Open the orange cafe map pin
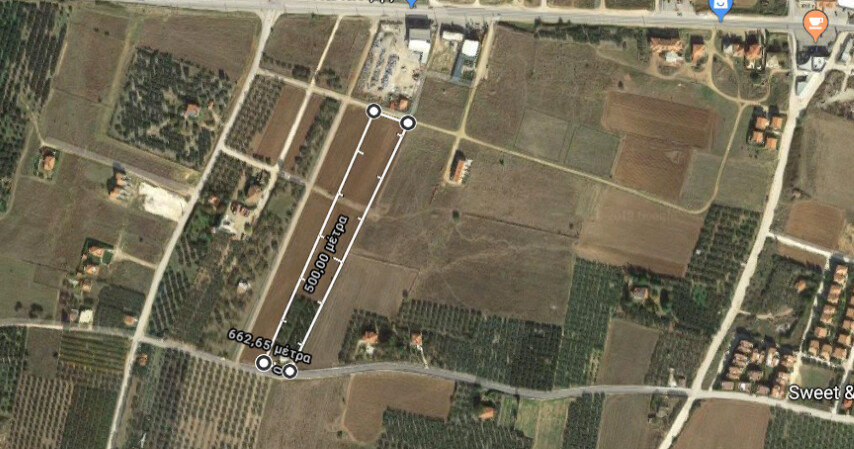Image resolution: width=854 pixels, height=449 pixels. 816,21
